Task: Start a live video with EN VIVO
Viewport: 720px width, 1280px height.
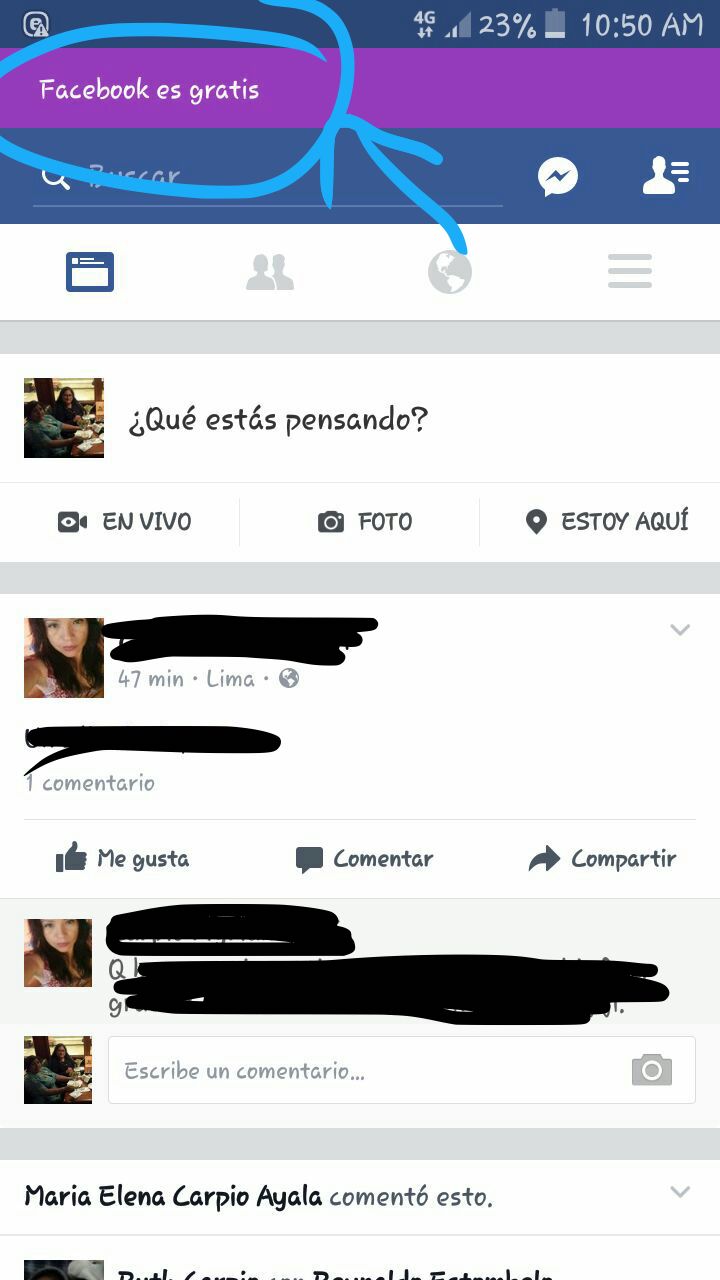Action: click(124, 522)
